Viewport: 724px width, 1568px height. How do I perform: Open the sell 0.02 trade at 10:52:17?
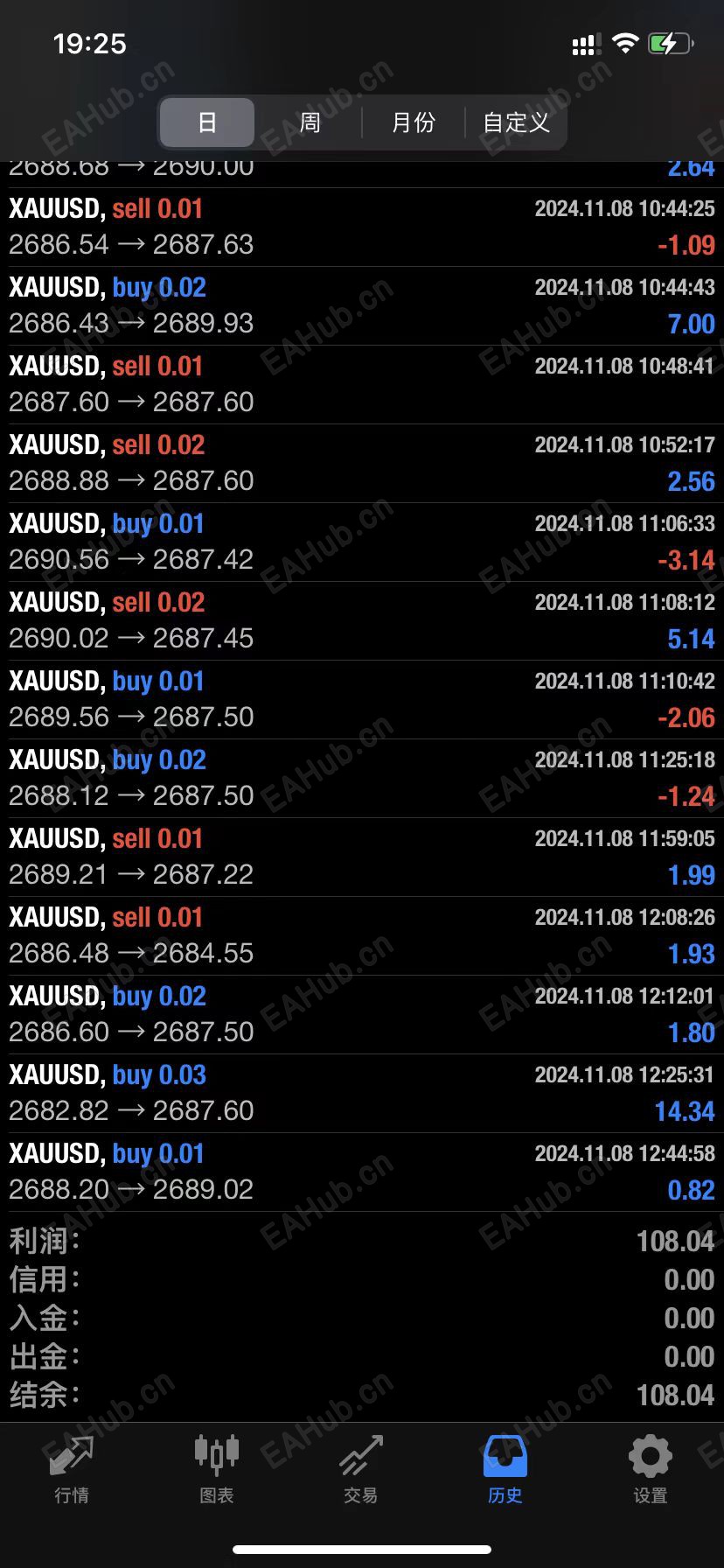(362, 464)
